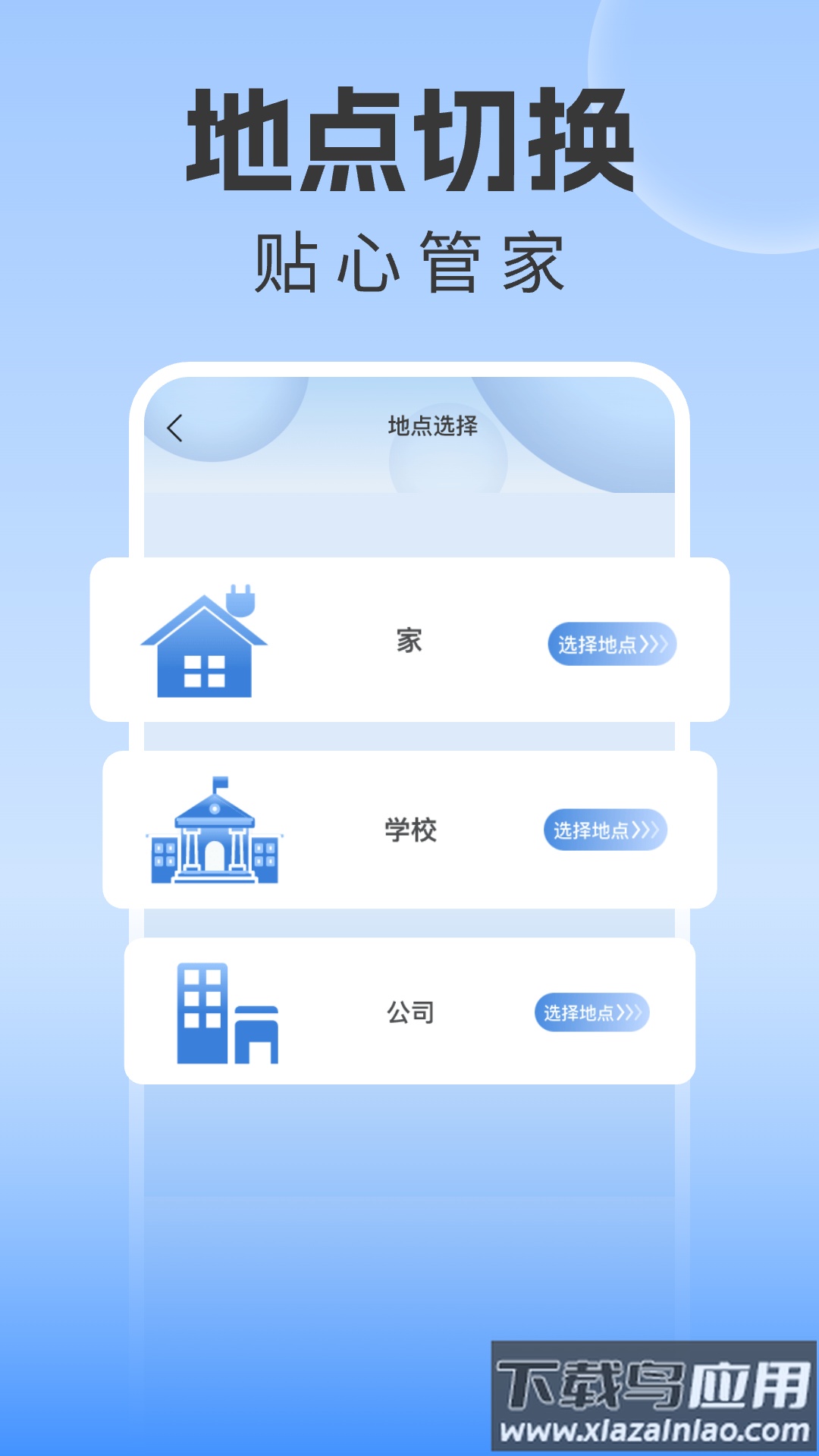This screenshot has width=819, height=1456.
Task: Expand the chevrons on 家 row's 选择地点 button
Action: [653, 642]
